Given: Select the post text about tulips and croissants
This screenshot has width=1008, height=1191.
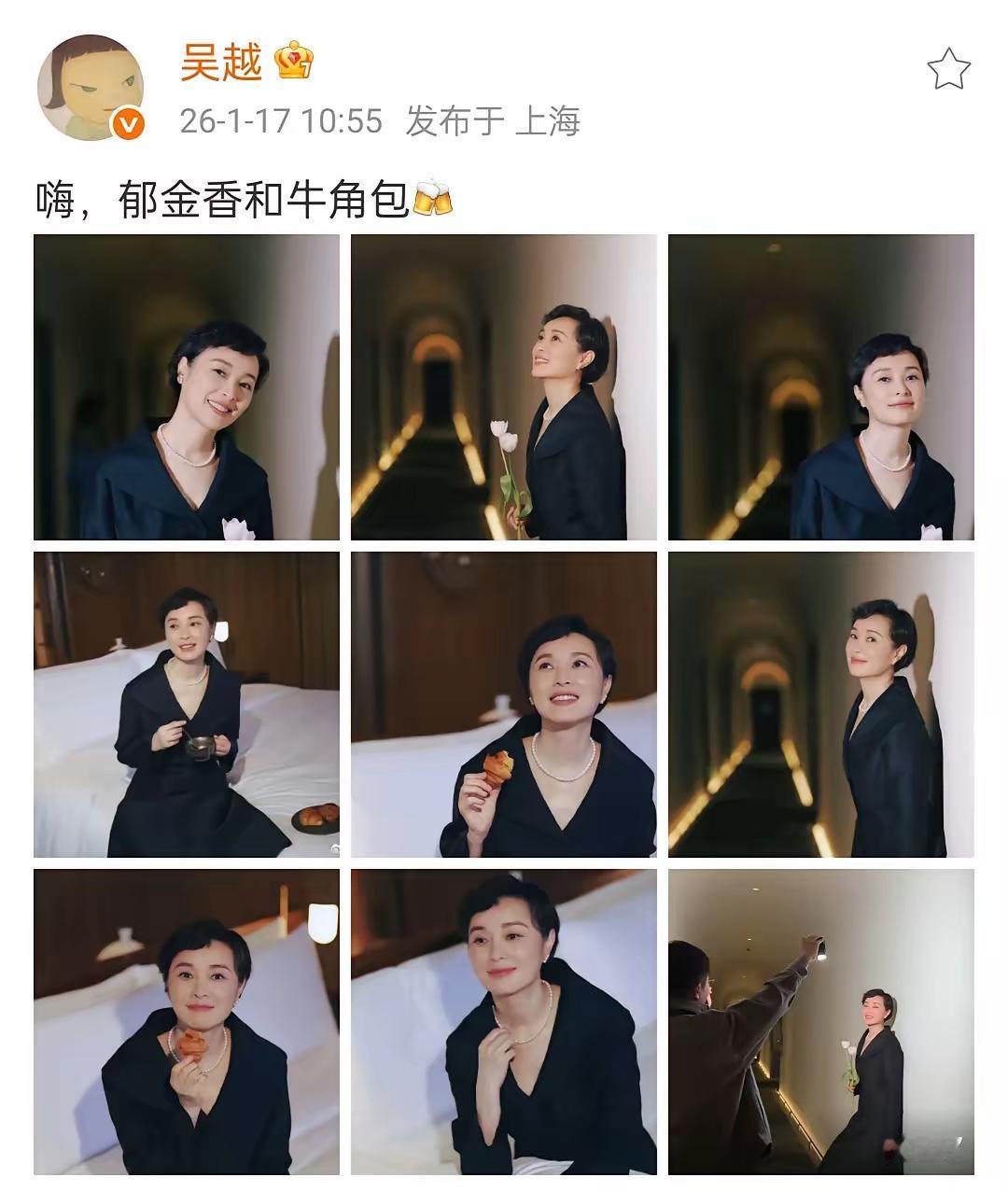Looking at the screenshot, I should click(x=233, y=192).
